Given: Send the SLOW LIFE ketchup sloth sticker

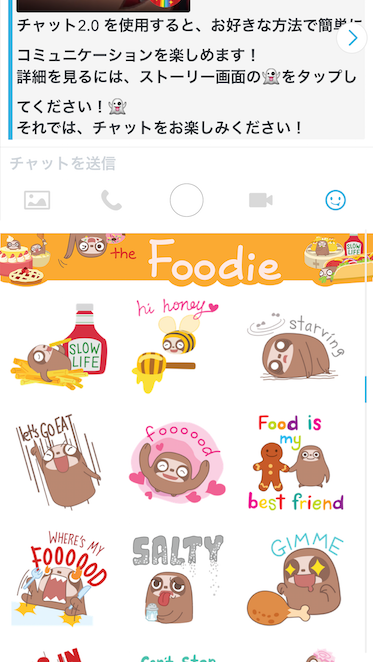Looking at the screenshot, I should (x=60, y=347).
